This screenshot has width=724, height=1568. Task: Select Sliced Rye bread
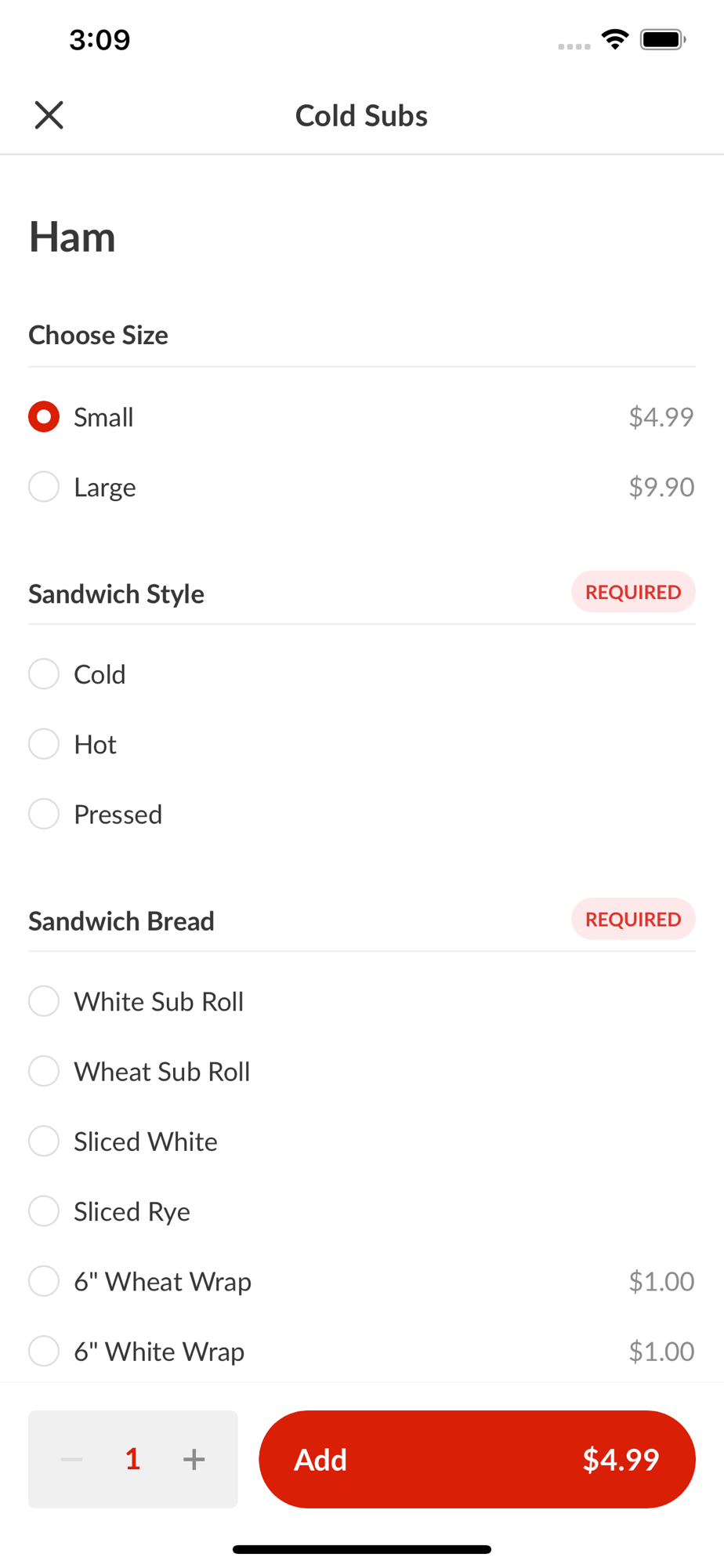click(361, 1211)
